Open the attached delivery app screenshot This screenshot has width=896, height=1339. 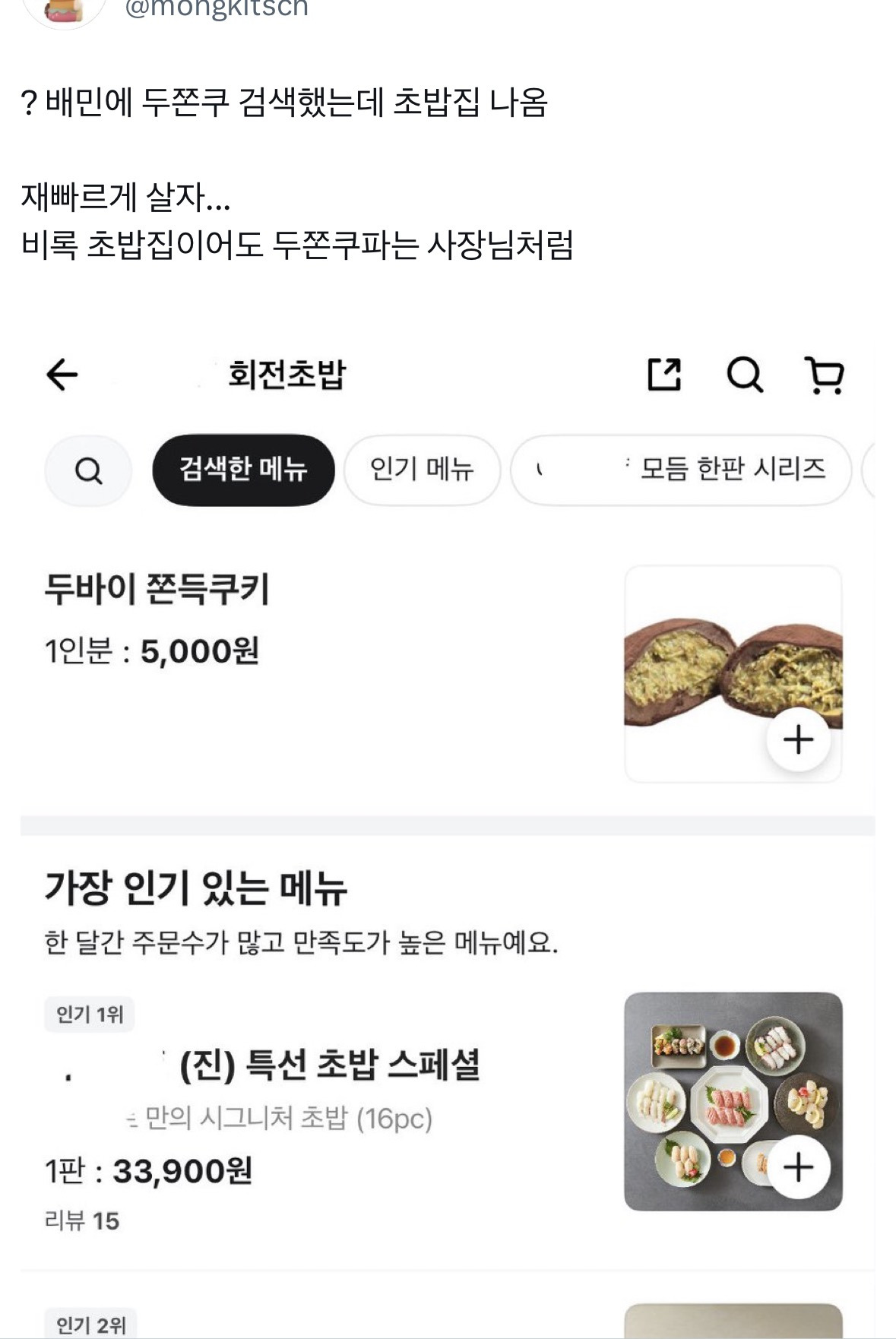coord(447,836)
